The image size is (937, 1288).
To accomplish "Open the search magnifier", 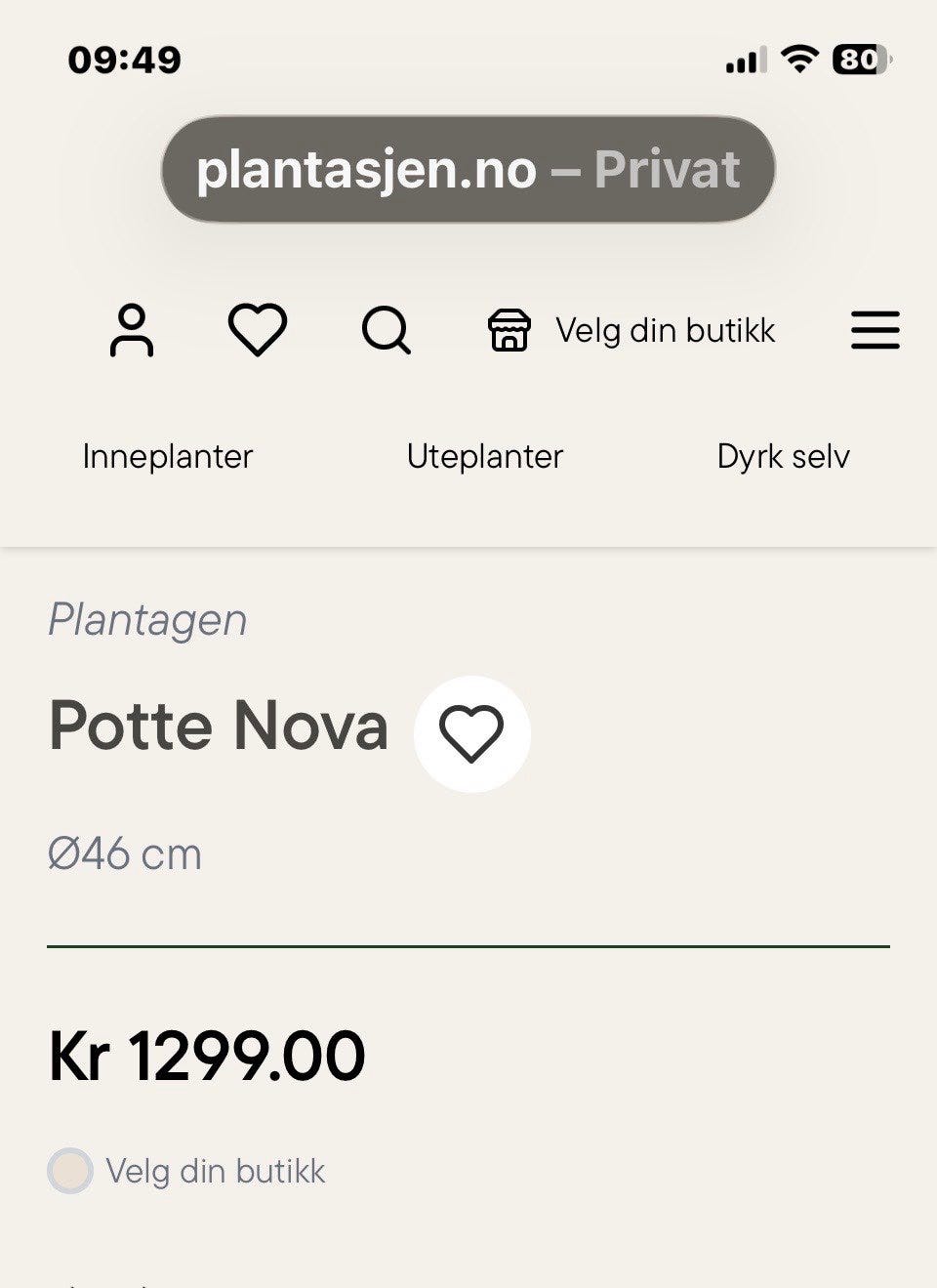I will 387,330.
